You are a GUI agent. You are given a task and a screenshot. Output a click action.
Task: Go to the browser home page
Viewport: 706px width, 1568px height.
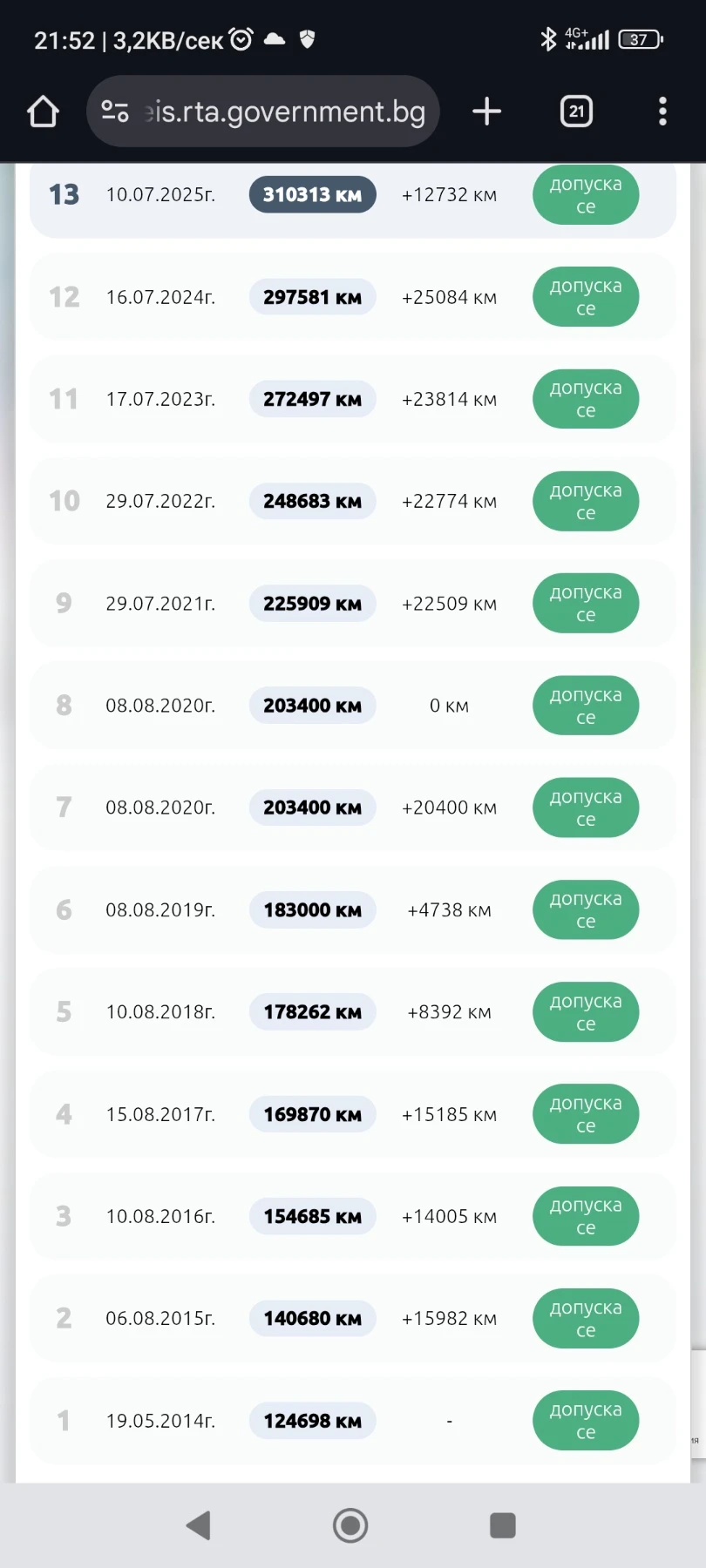43,112
